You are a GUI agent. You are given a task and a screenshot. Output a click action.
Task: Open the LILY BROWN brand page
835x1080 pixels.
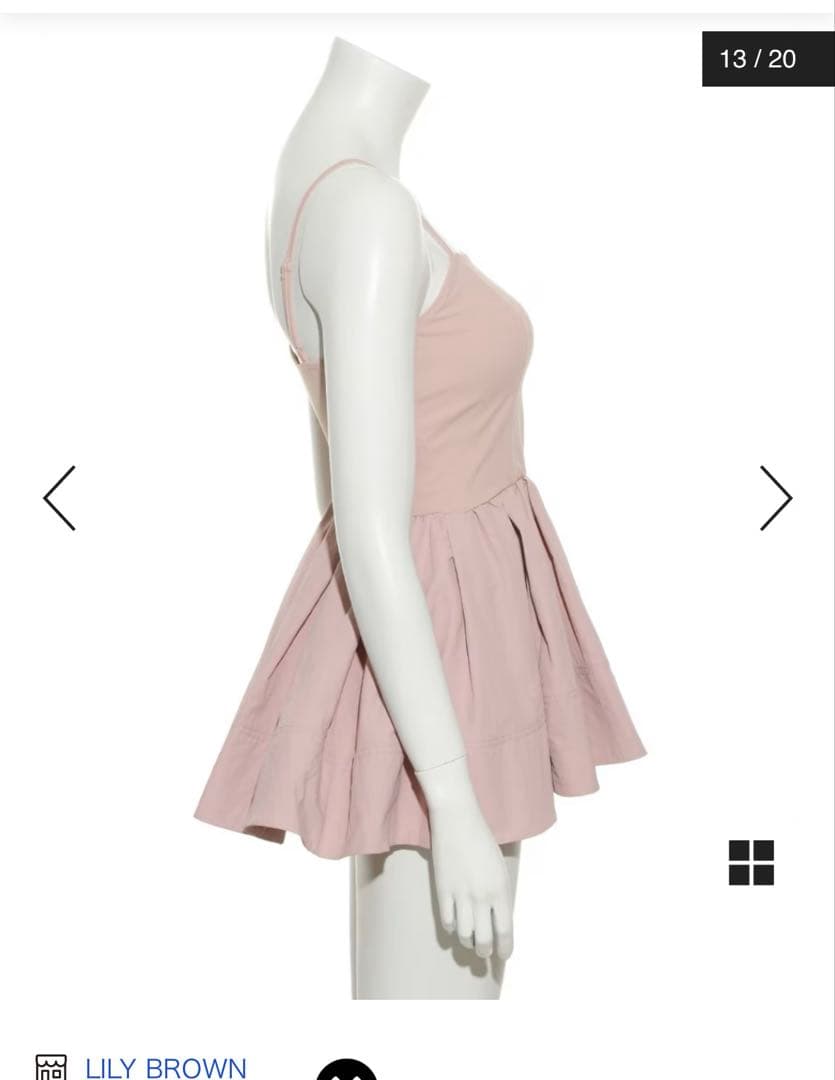tap(165, 1066)
